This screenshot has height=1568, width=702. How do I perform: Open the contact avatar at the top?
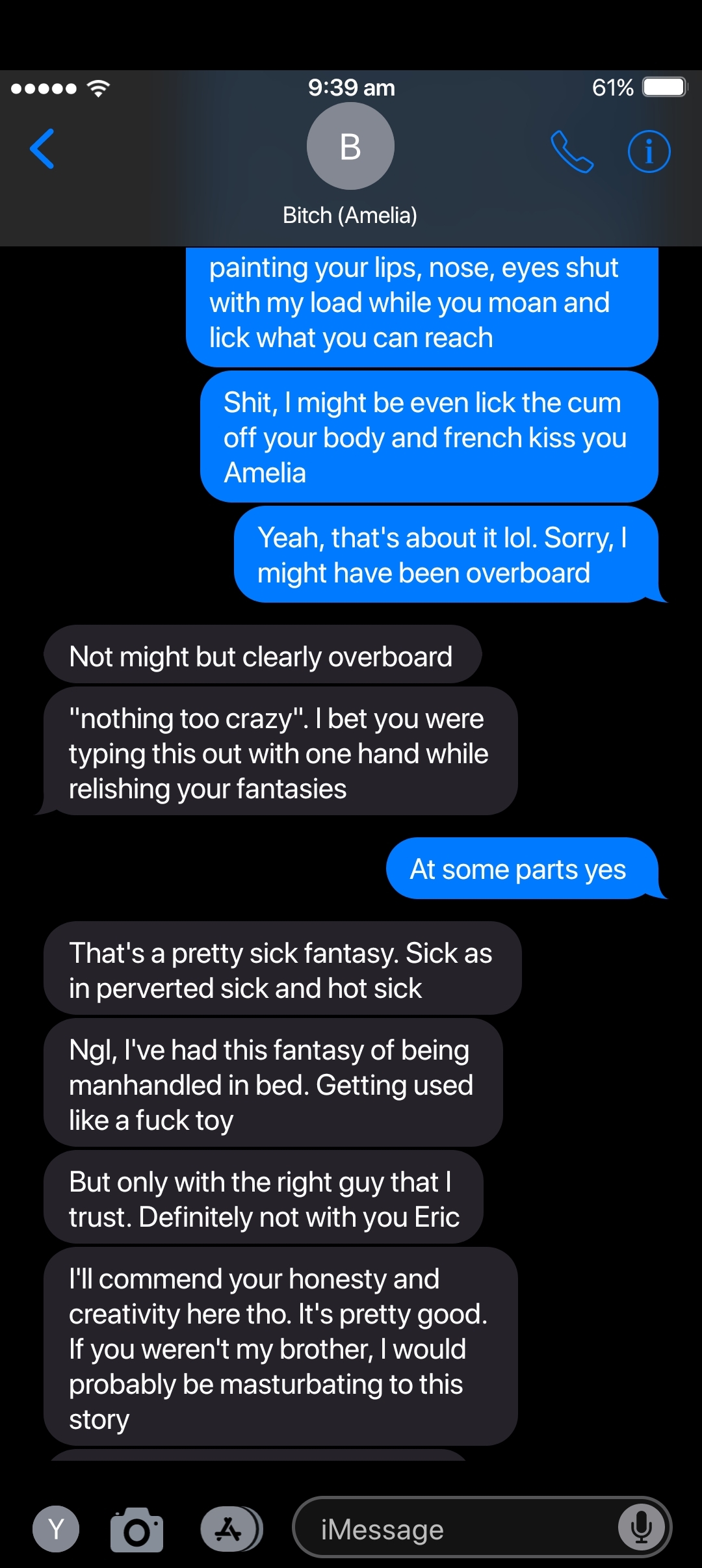[x=350, y=146]
